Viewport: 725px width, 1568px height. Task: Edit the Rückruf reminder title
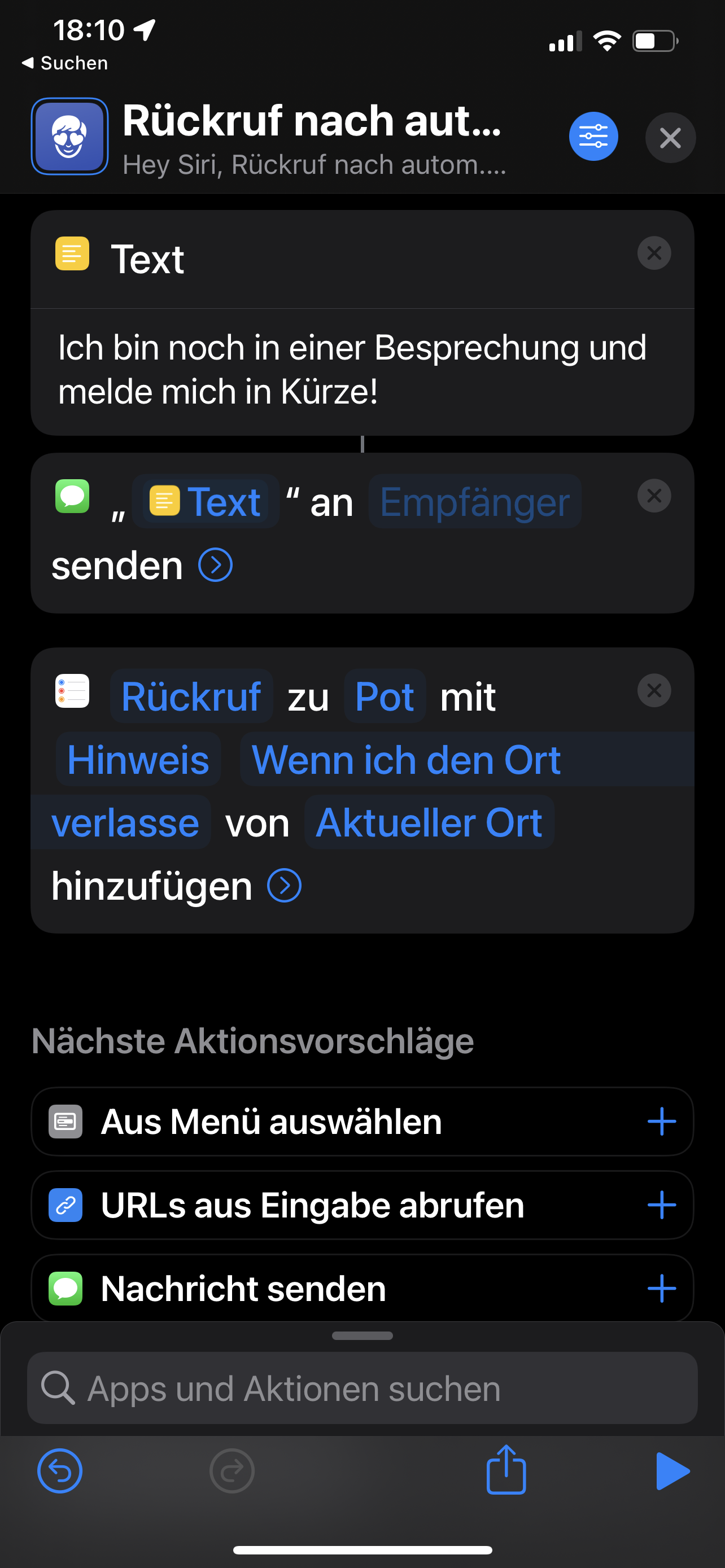point(191,697)
